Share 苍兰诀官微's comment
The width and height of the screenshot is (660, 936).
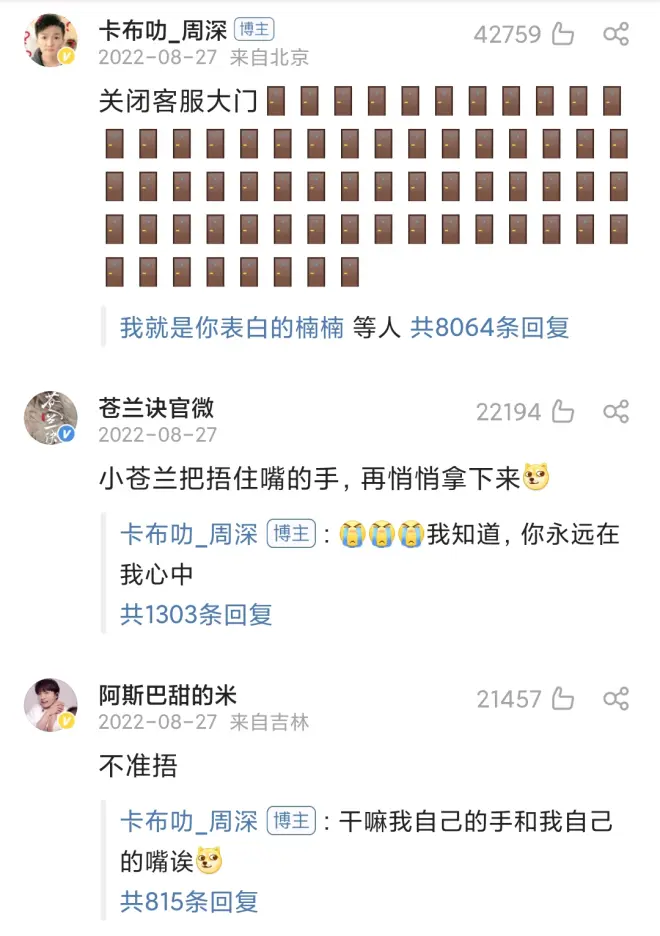[x=616, y=412]
